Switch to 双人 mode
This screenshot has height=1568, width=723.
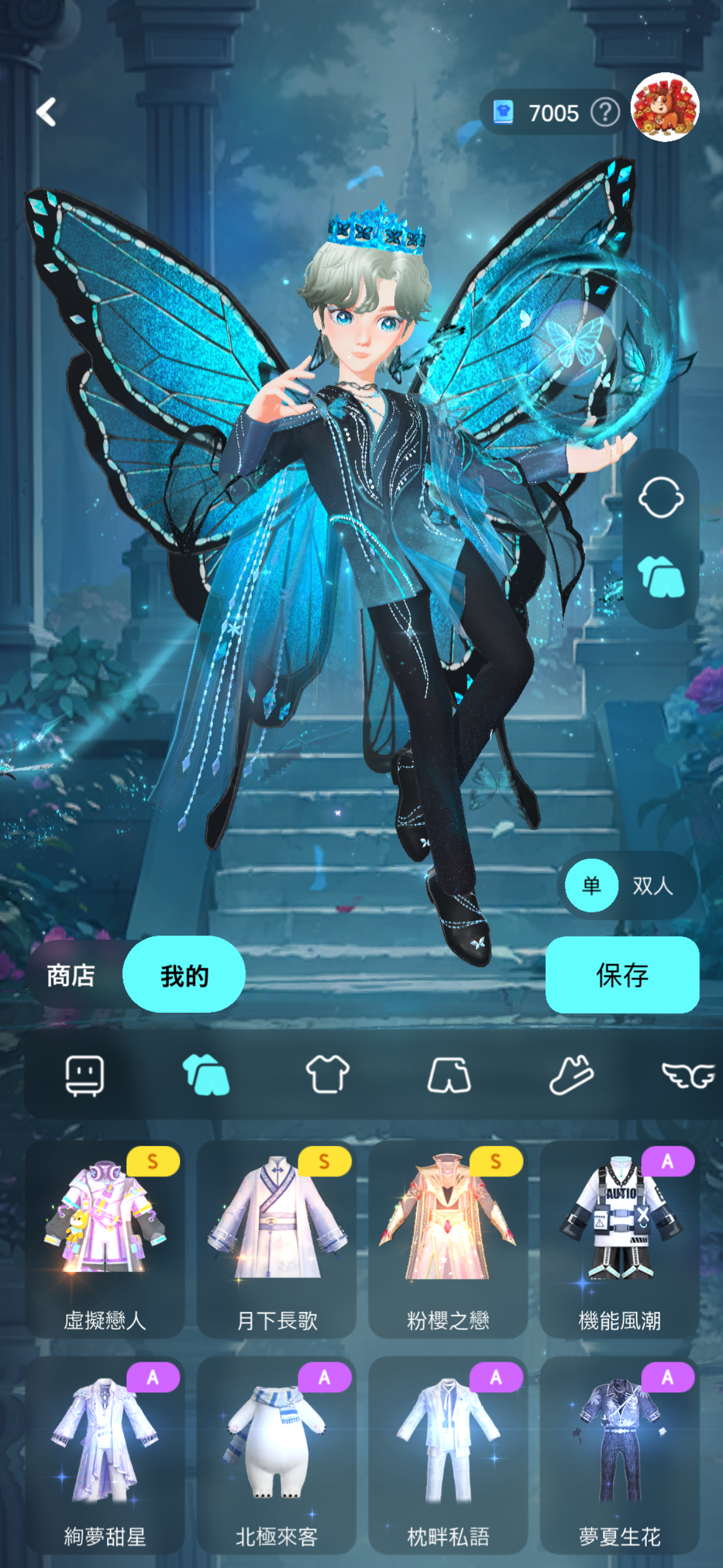(652, 885)
